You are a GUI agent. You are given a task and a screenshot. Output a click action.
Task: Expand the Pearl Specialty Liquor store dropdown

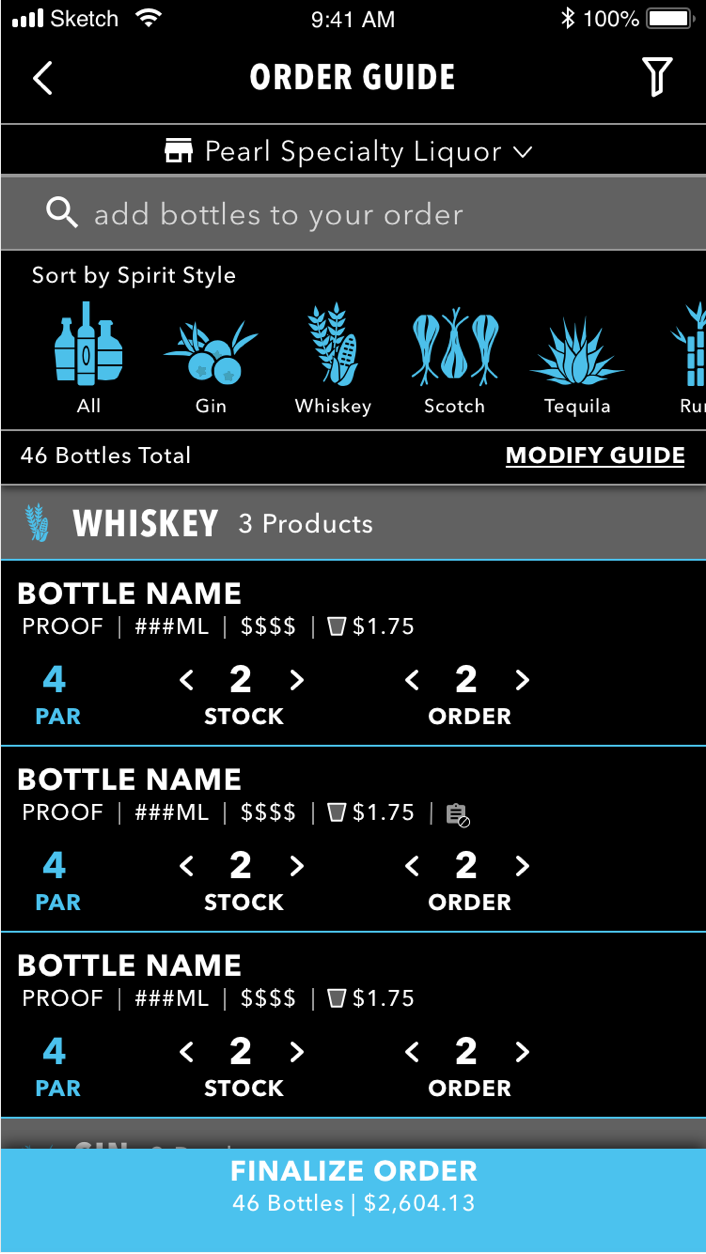pos(349,152)
